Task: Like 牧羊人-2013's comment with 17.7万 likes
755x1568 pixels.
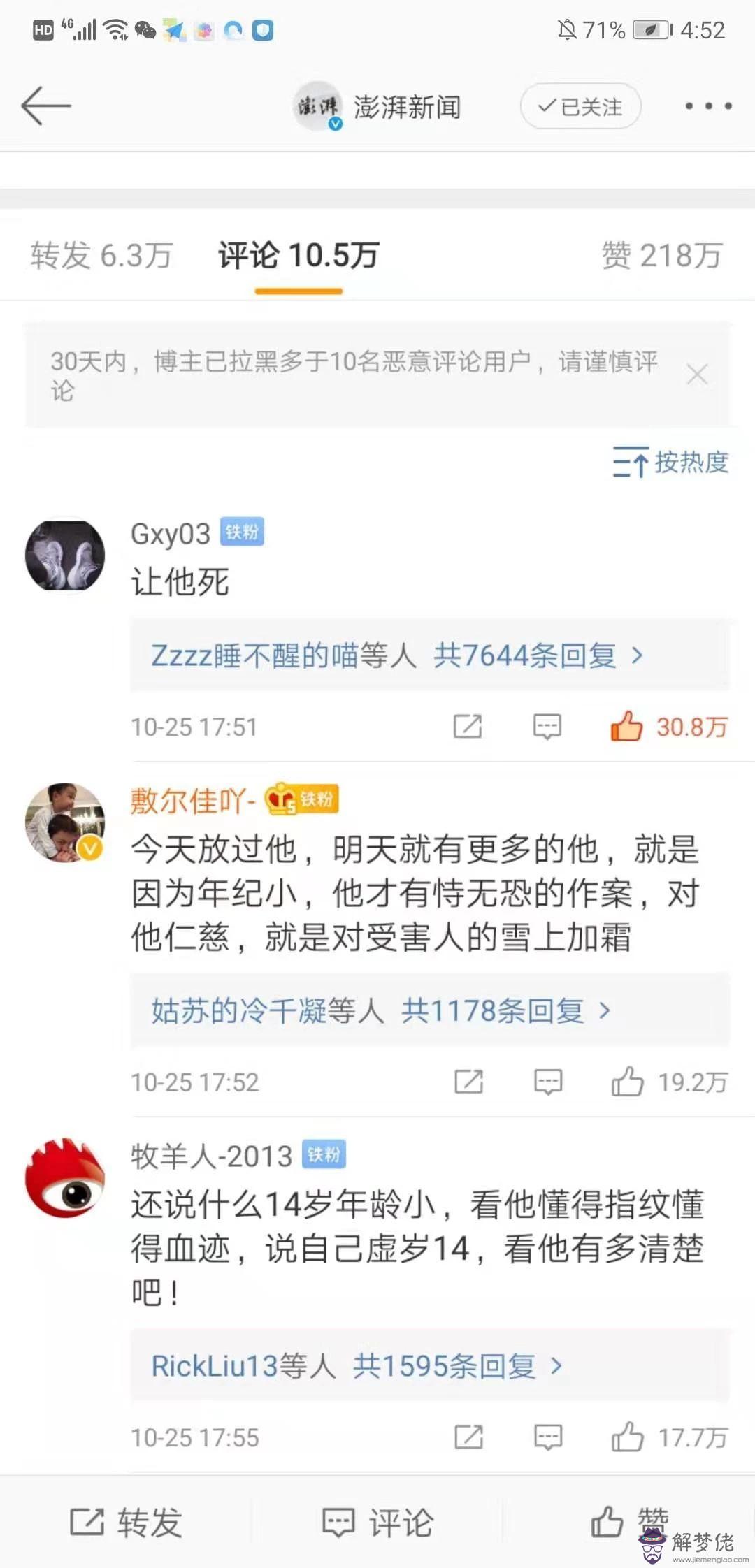Action: [628, 1437]
